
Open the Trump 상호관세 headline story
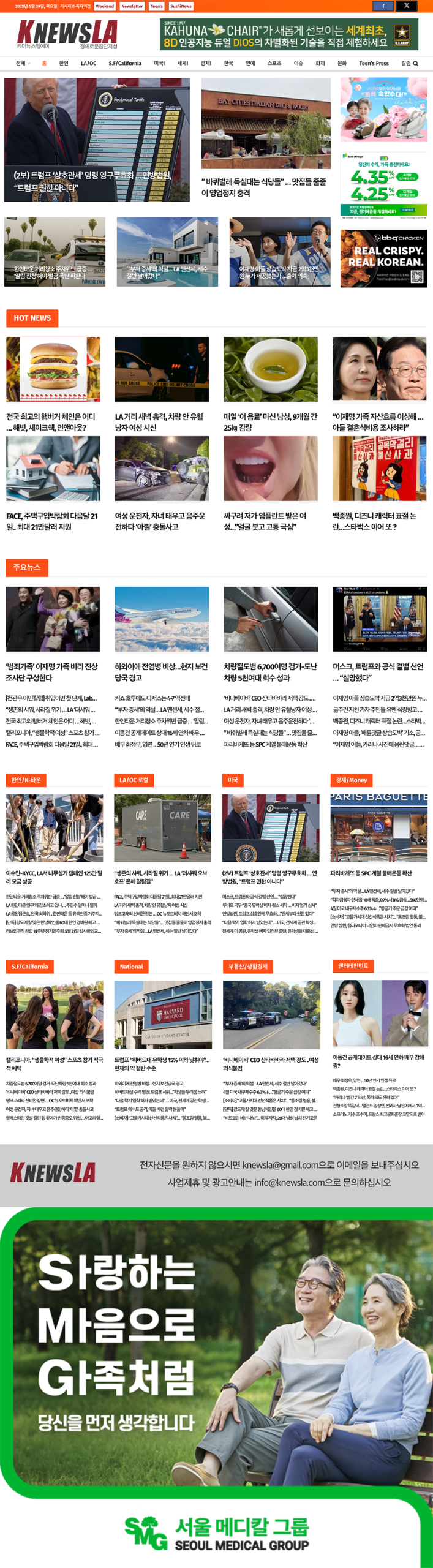(x=92, y=181)
